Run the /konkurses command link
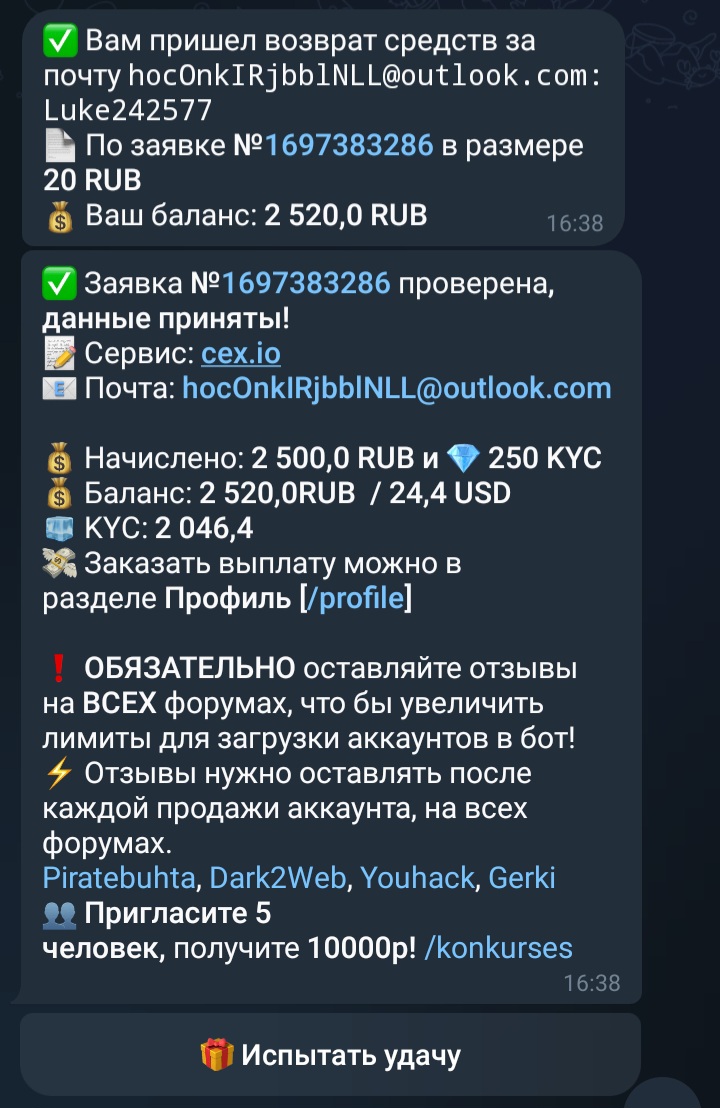Image resolution: width=720 pixels, height=1108 pixels. coord(498,947)
